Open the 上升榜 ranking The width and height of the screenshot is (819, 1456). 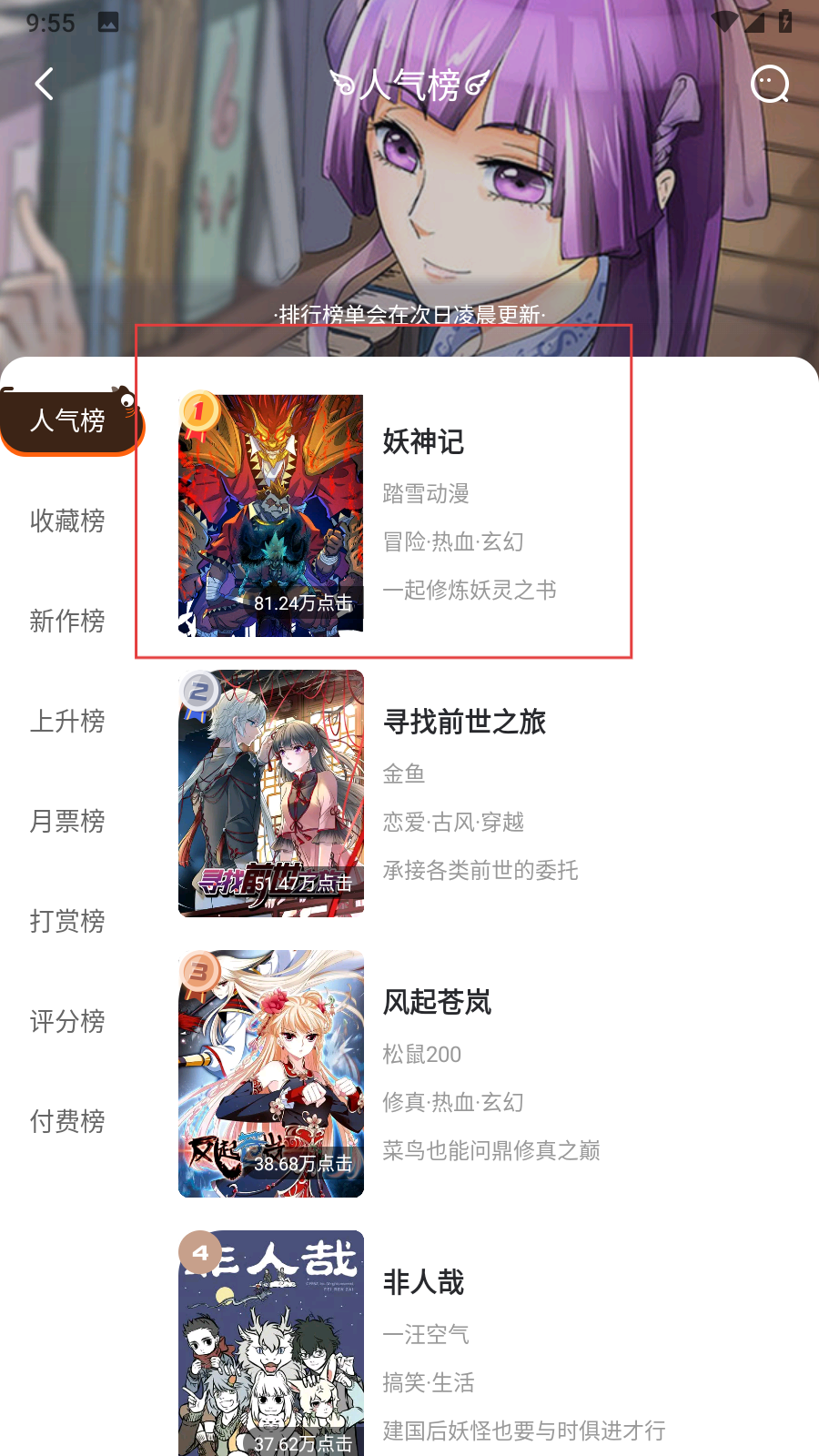click(67, 721)
